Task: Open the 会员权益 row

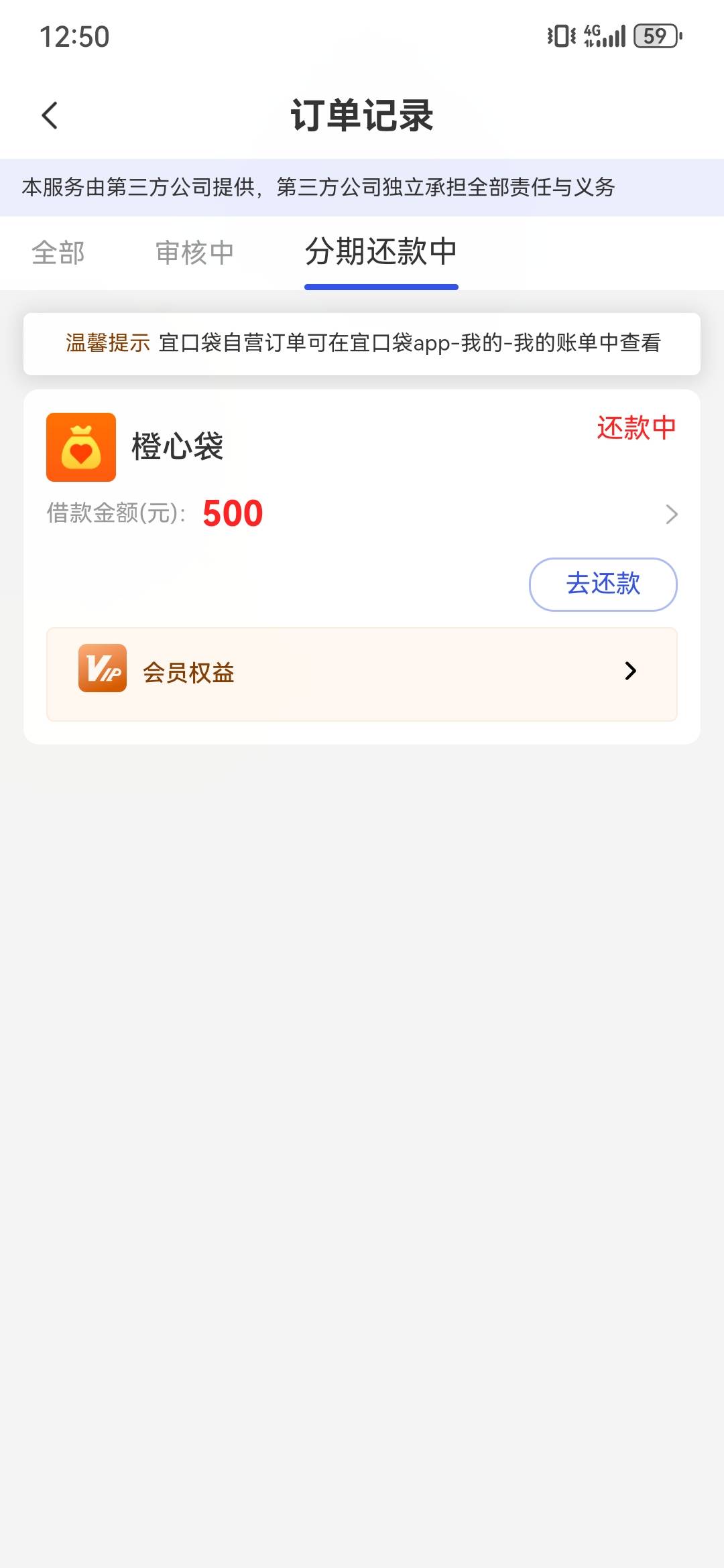Action: point(362,673)
